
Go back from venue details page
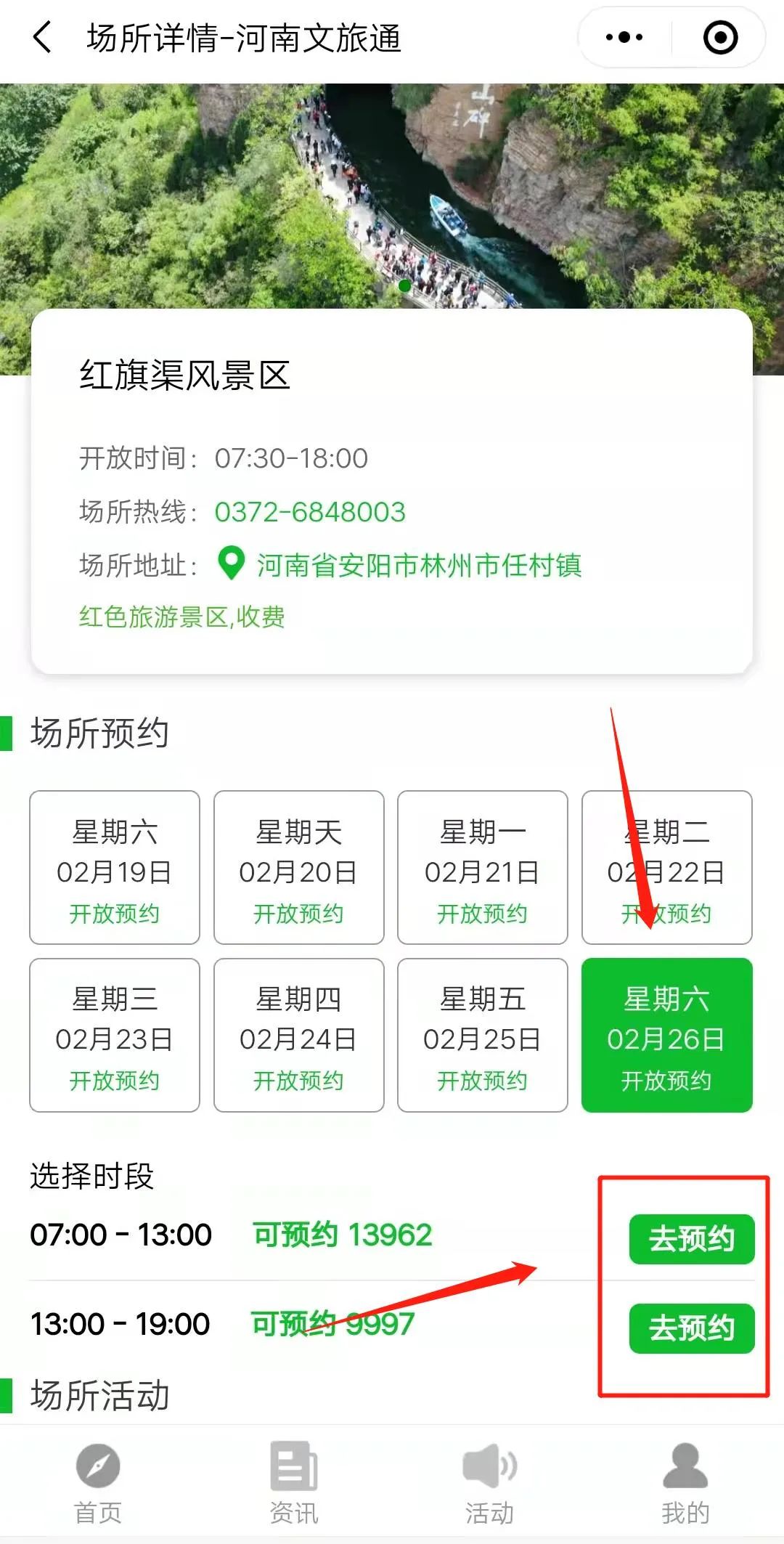point(42,38)
